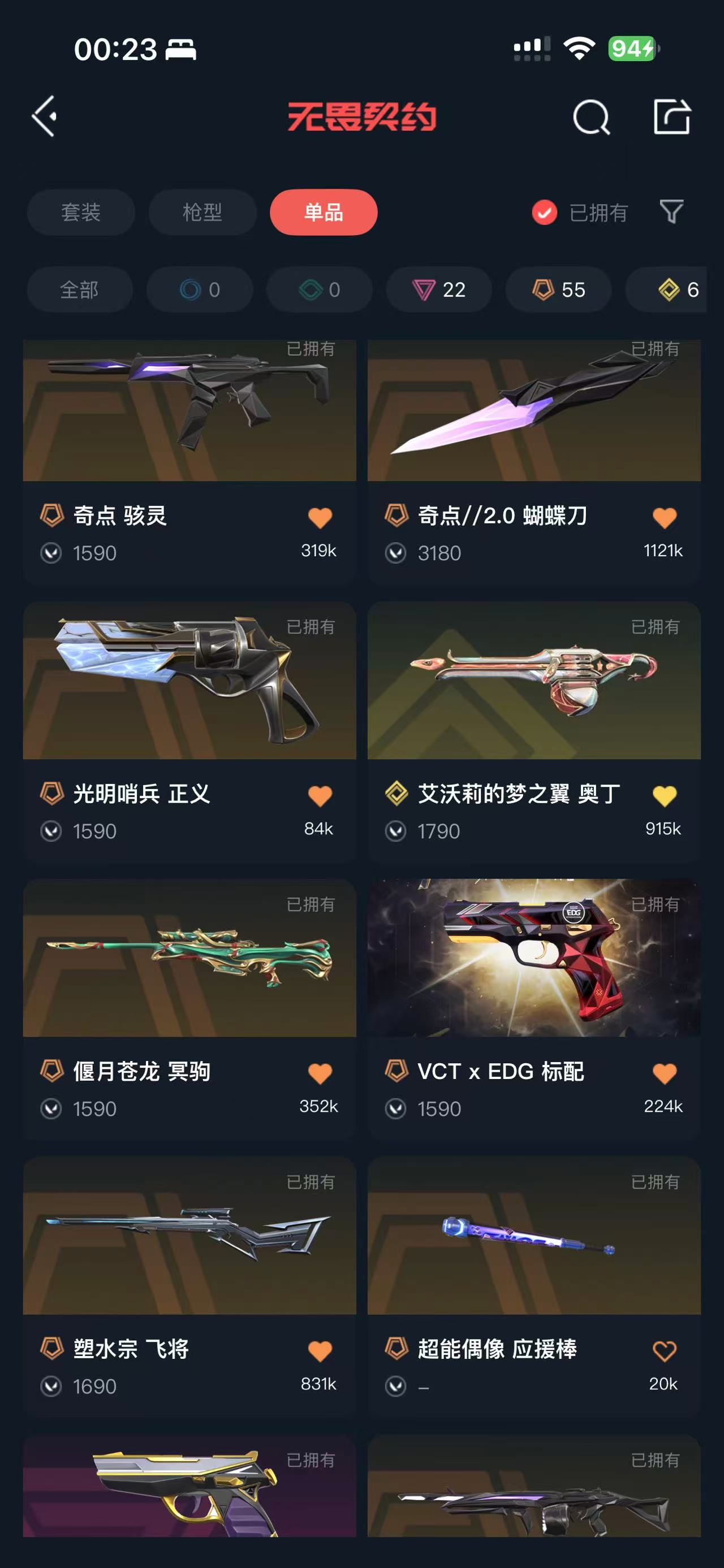
Task: Switch to the 枪型 tab
Action: (x=202, y=213)
